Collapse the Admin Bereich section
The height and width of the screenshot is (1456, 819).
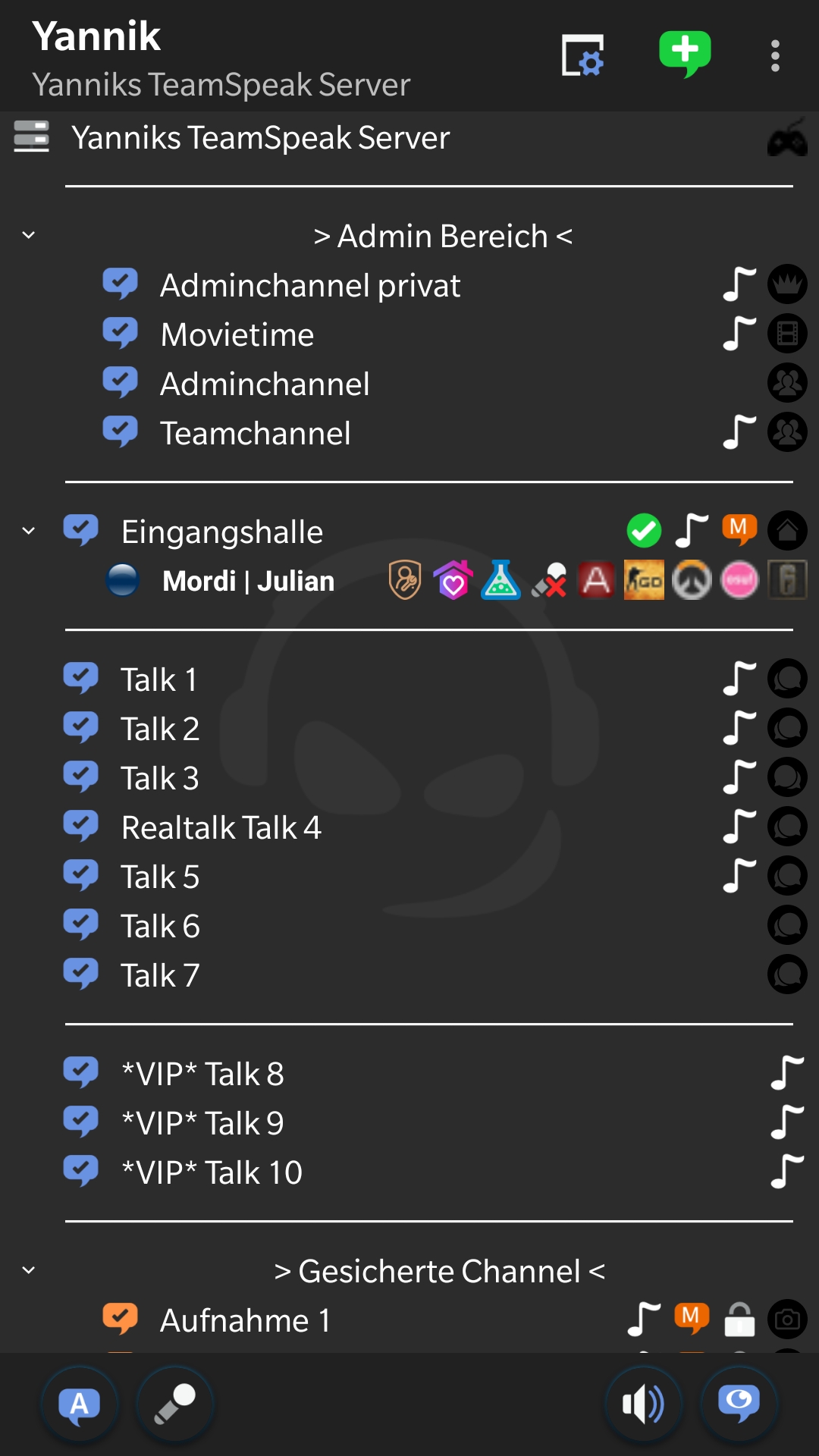point(29,235)
